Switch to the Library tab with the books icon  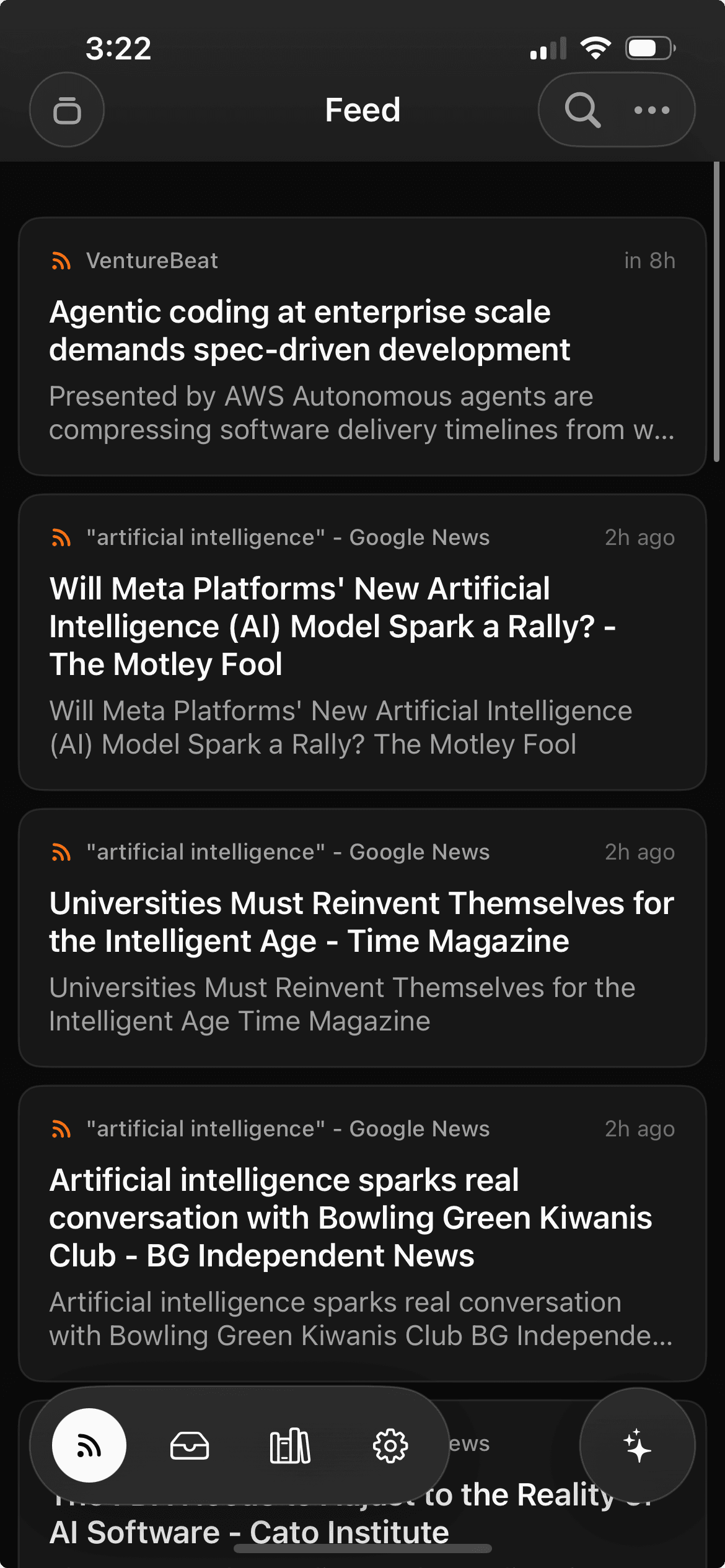coord(291,1446)
